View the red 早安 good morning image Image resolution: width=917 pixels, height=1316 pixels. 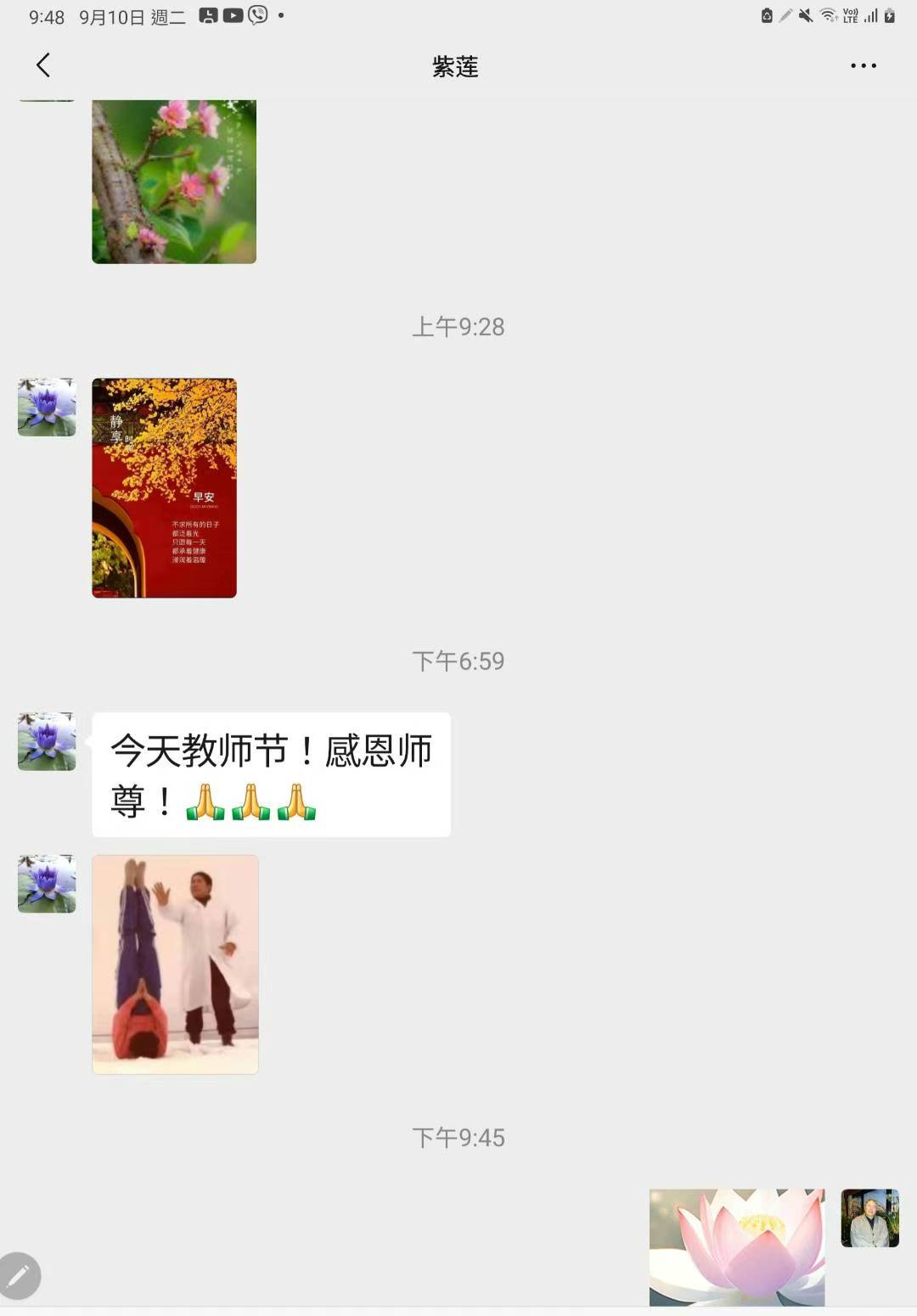click(x=164, y=488)
